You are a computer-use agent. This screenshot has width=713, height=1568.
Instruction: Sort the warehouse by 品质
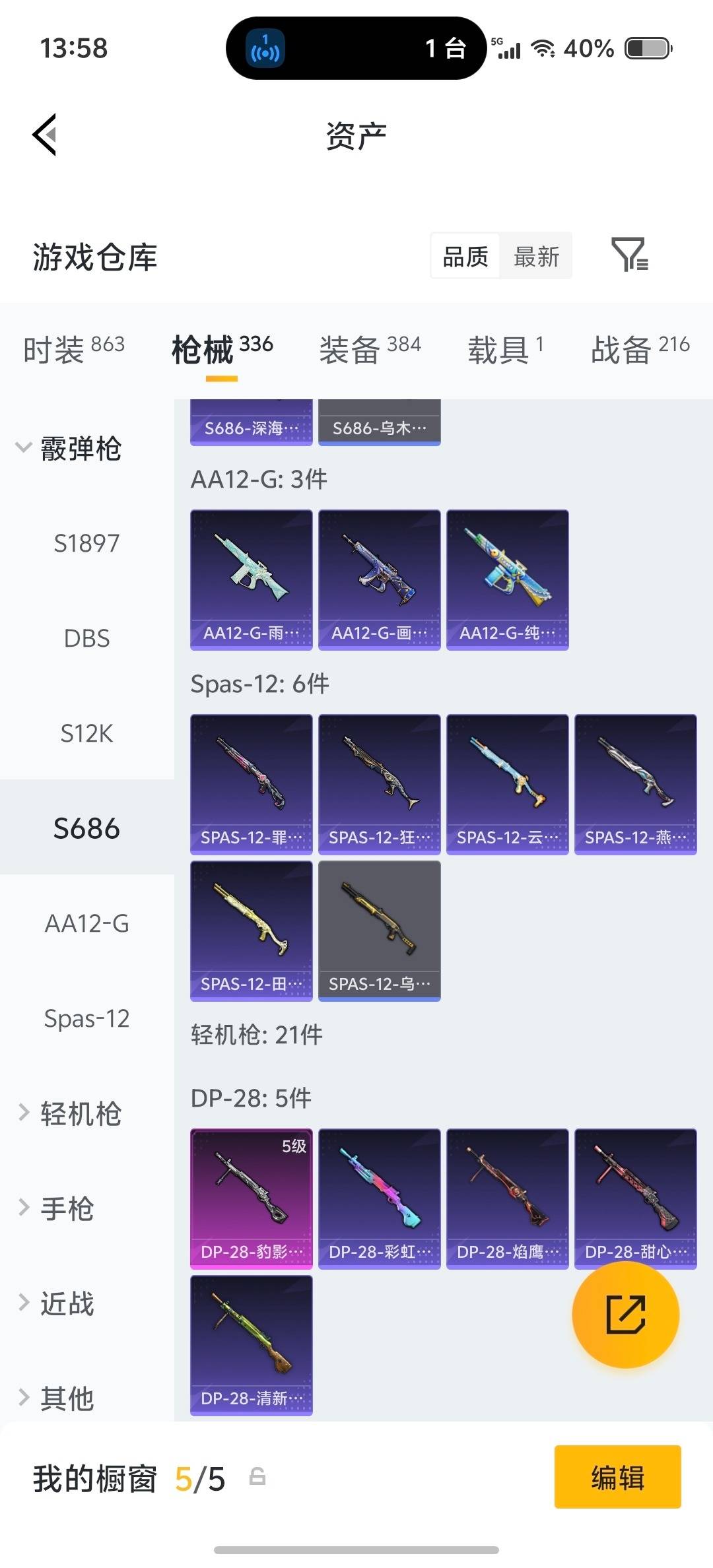[465, 256]
